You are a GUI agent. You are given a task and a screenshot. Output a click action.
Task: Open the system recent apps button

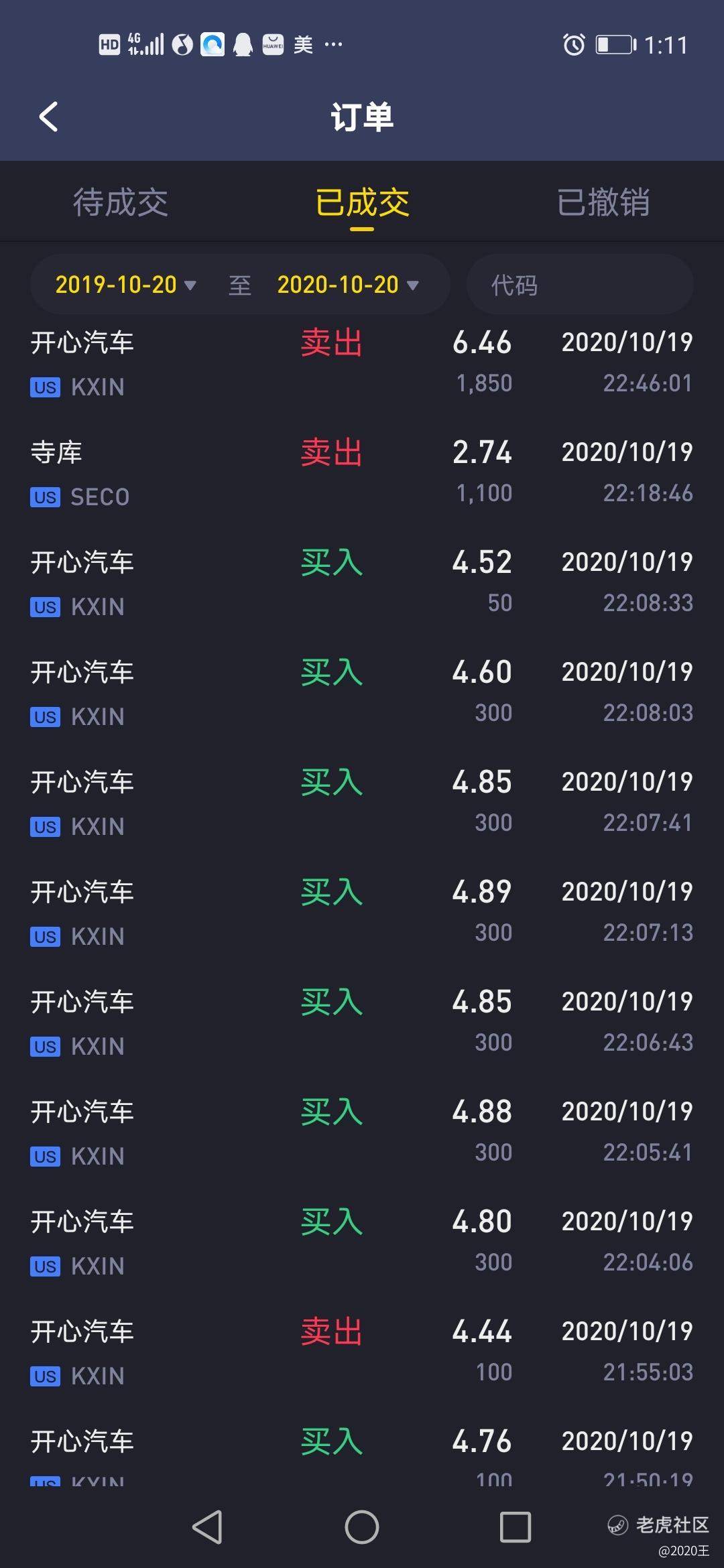(516, 1527)
